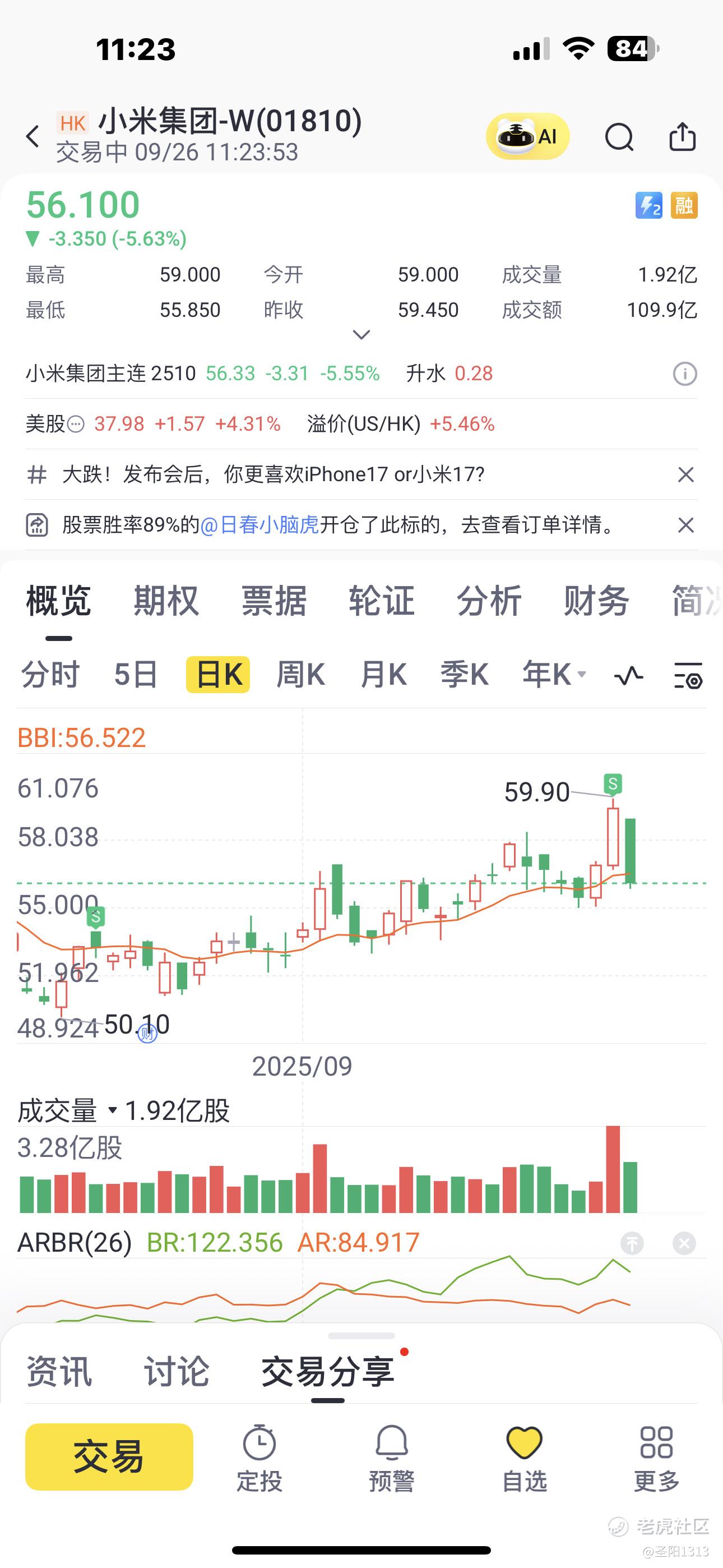Tap the yellow 交易 button

tap(109, 1456)
